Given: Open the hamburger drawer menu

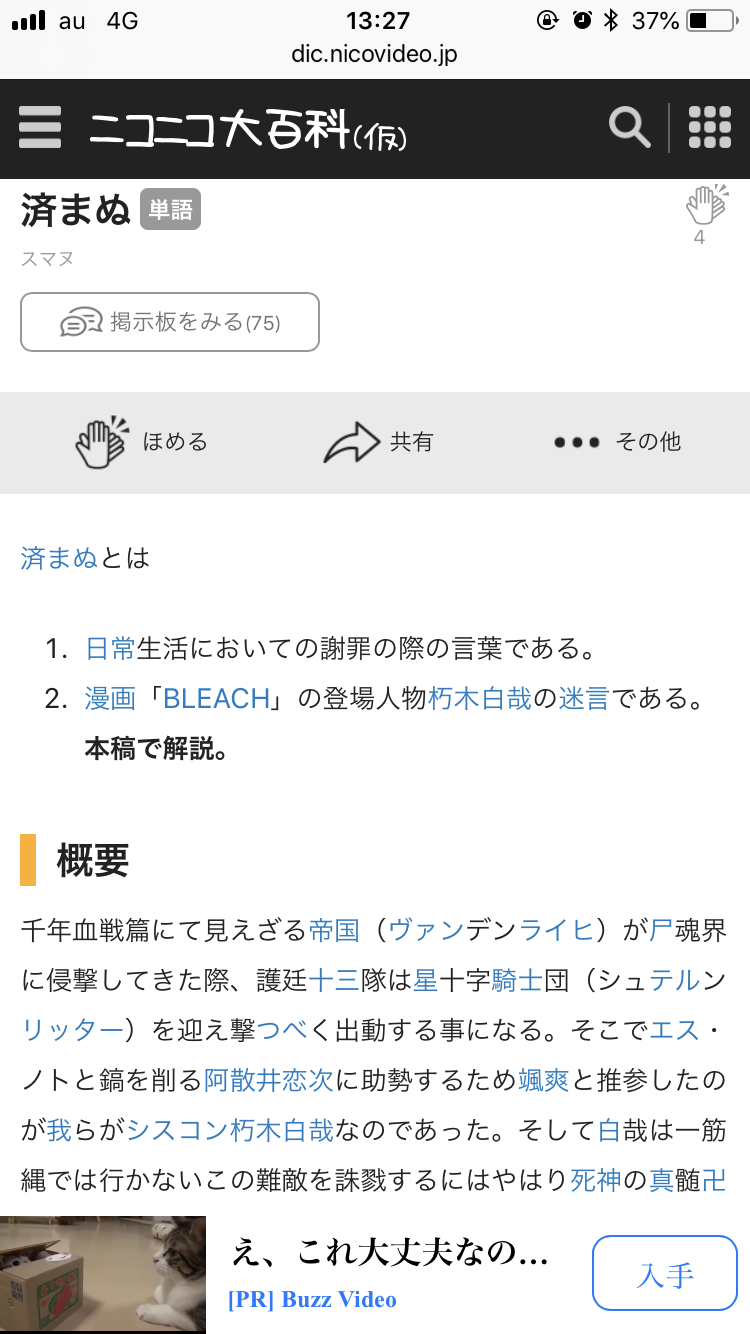Looking at the screenshot, I should [40, 128].
